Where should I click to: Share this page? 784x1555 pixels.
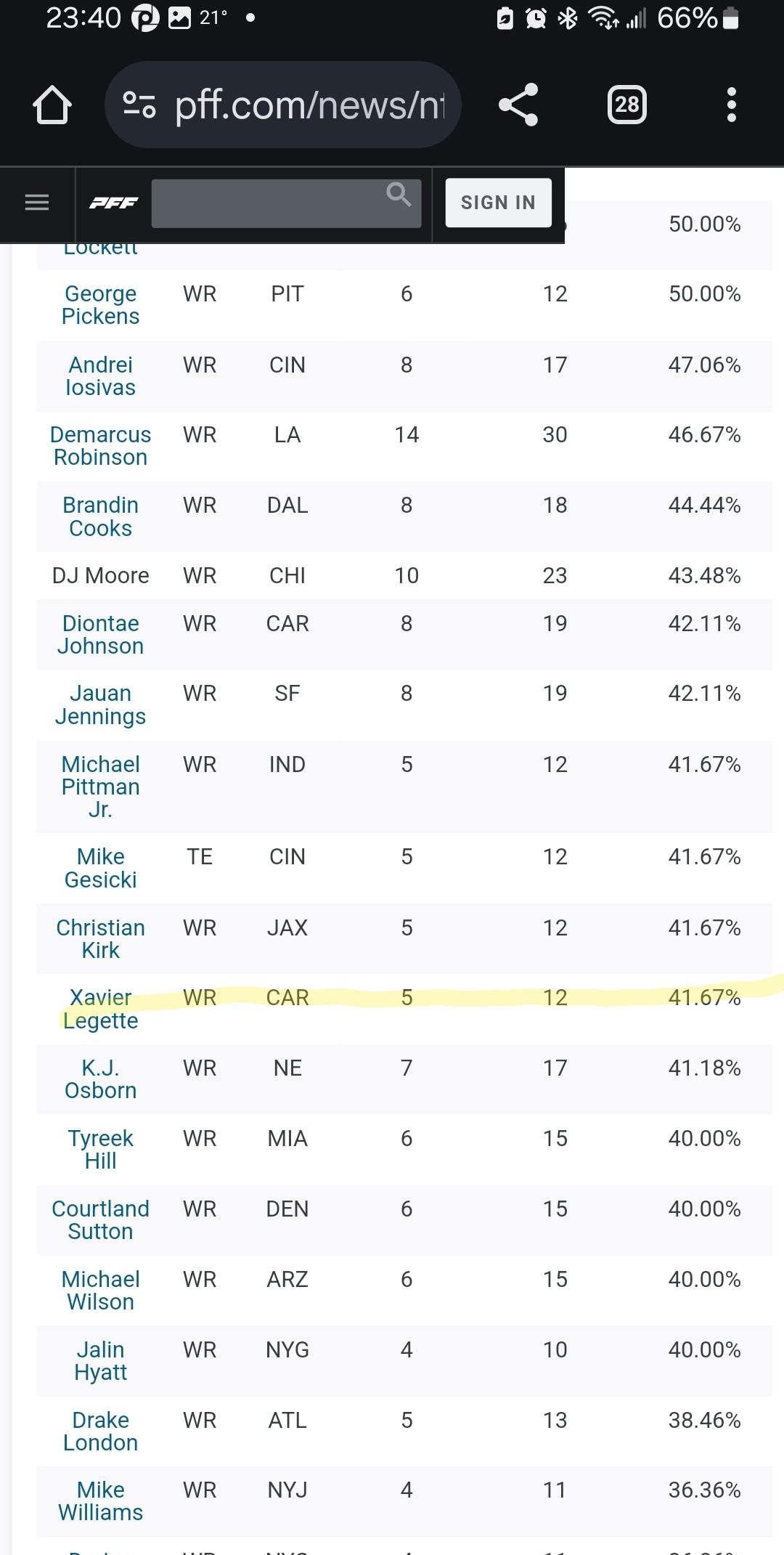coord(518,105)
